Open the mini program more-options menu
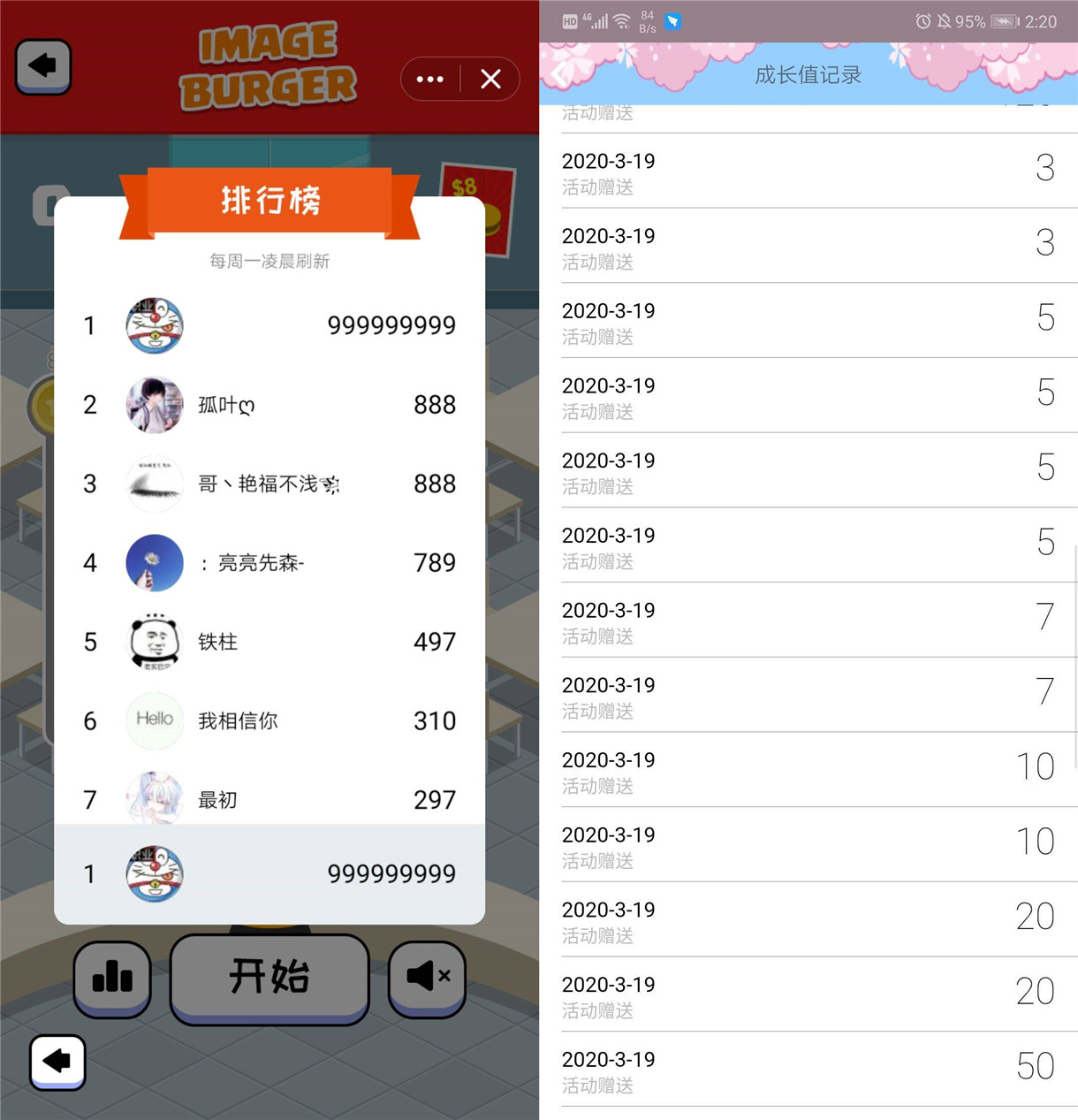1078x1120 pixels. coord(430,80)
